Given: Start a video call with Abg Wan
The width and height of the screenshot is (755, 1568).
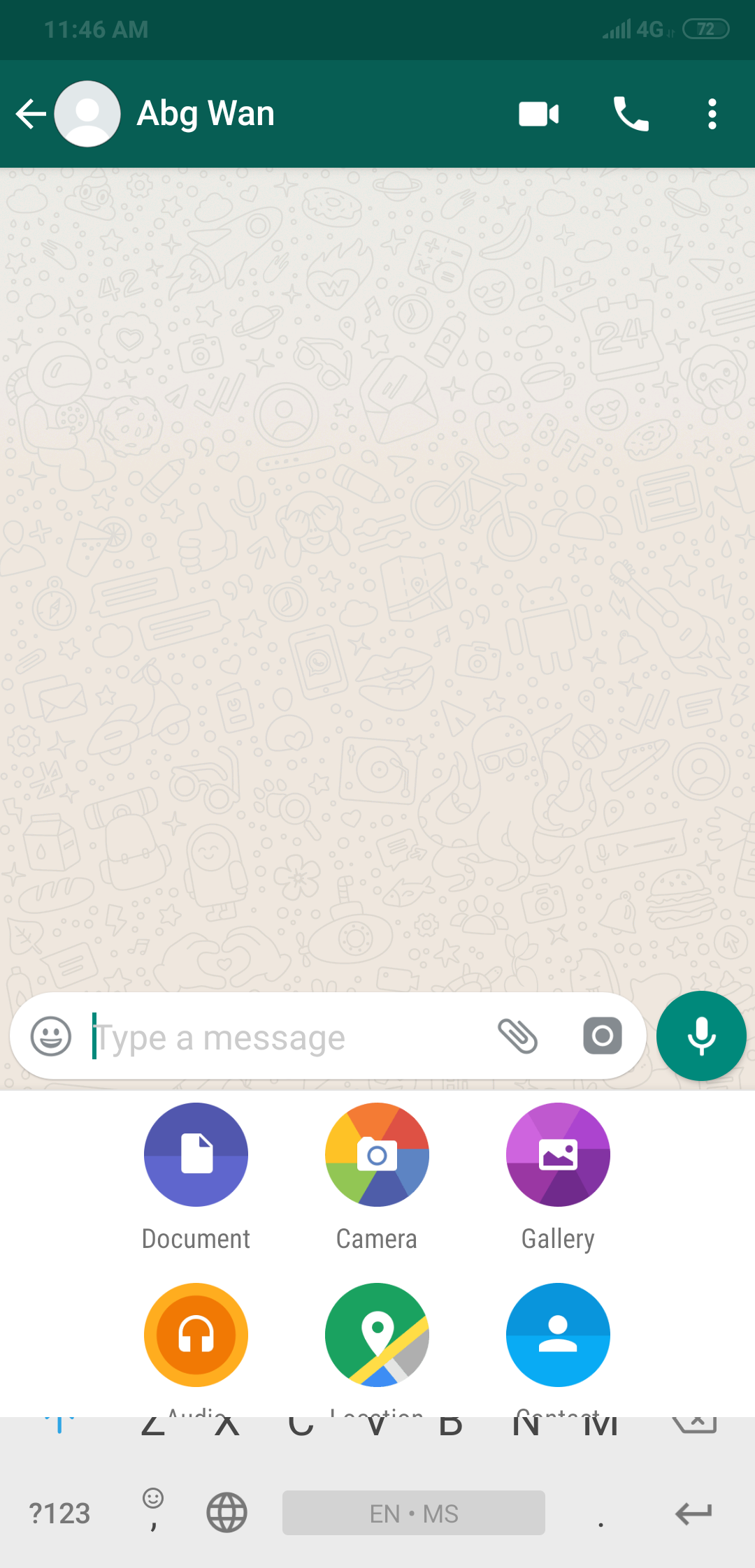Looking at the screenshot, I should click(539, 114).
